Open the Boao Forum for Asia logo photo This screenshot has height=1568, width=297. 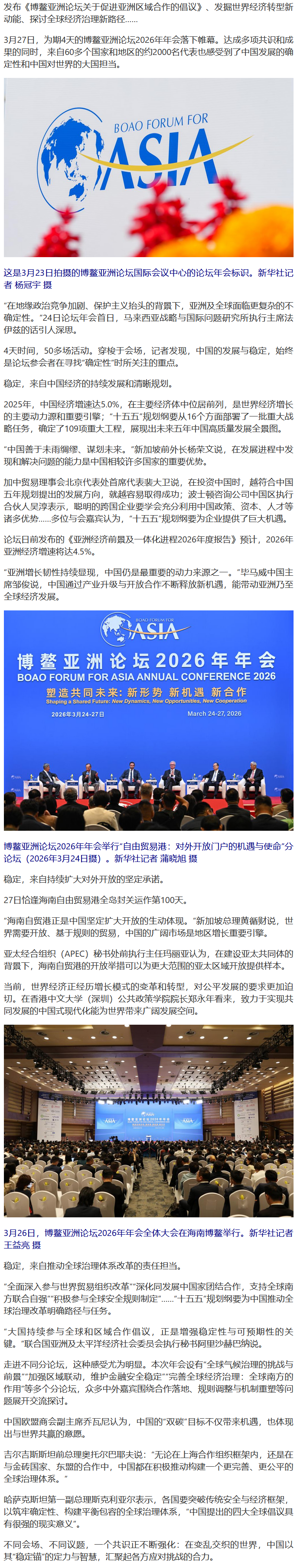click(148, 168)
